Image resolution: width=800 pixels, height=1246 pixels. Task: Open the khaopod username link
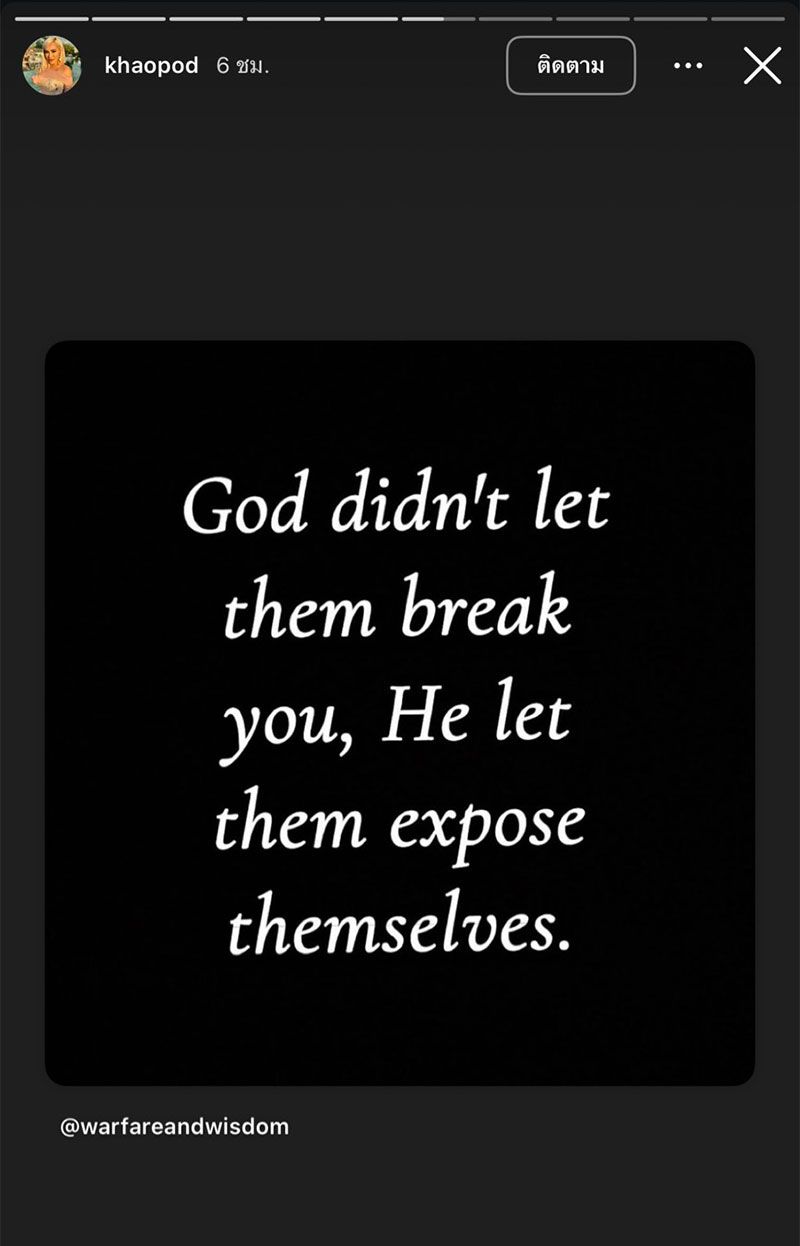[x=151, y=66]
